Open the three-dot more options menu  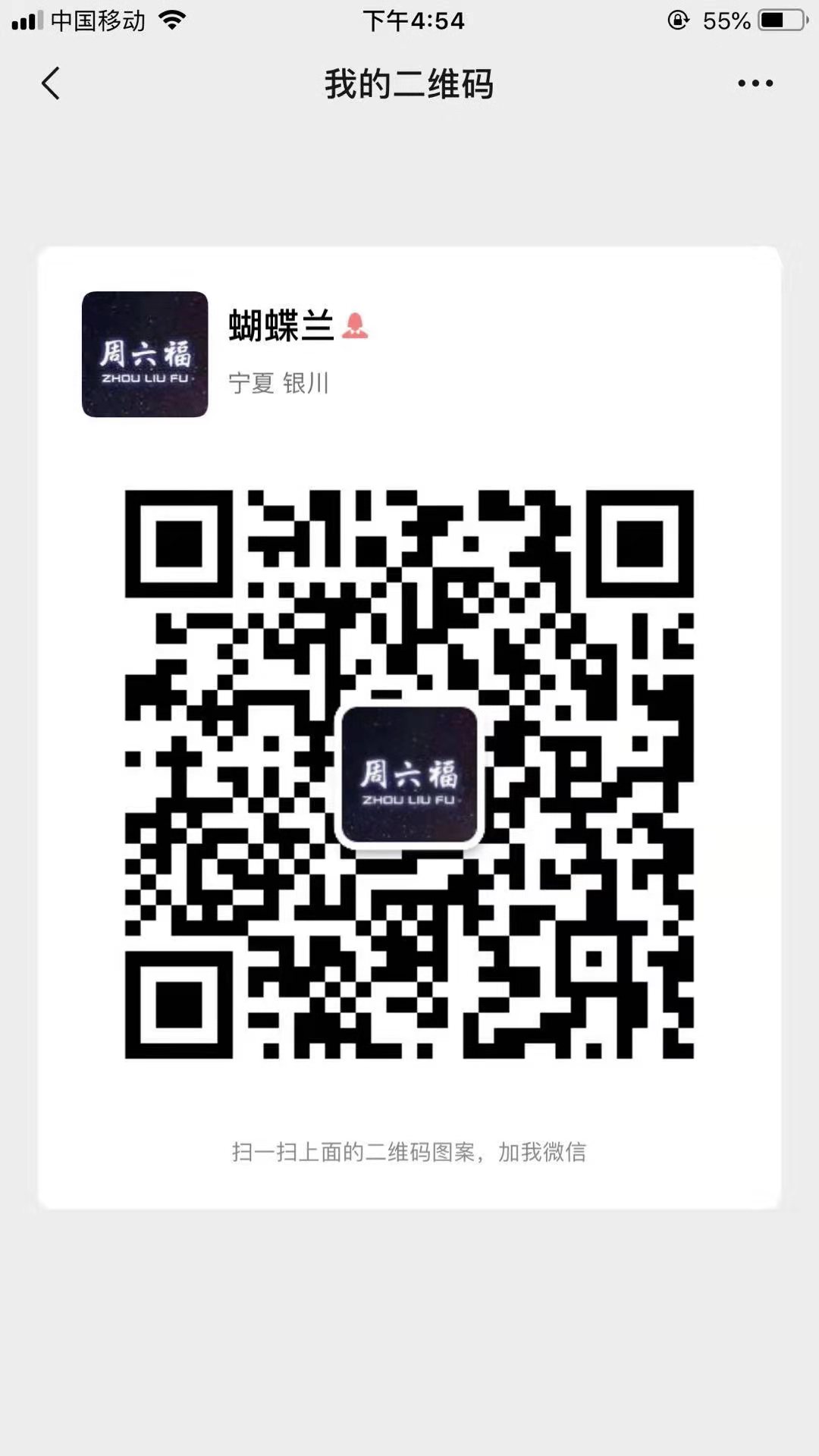point(755,83)
